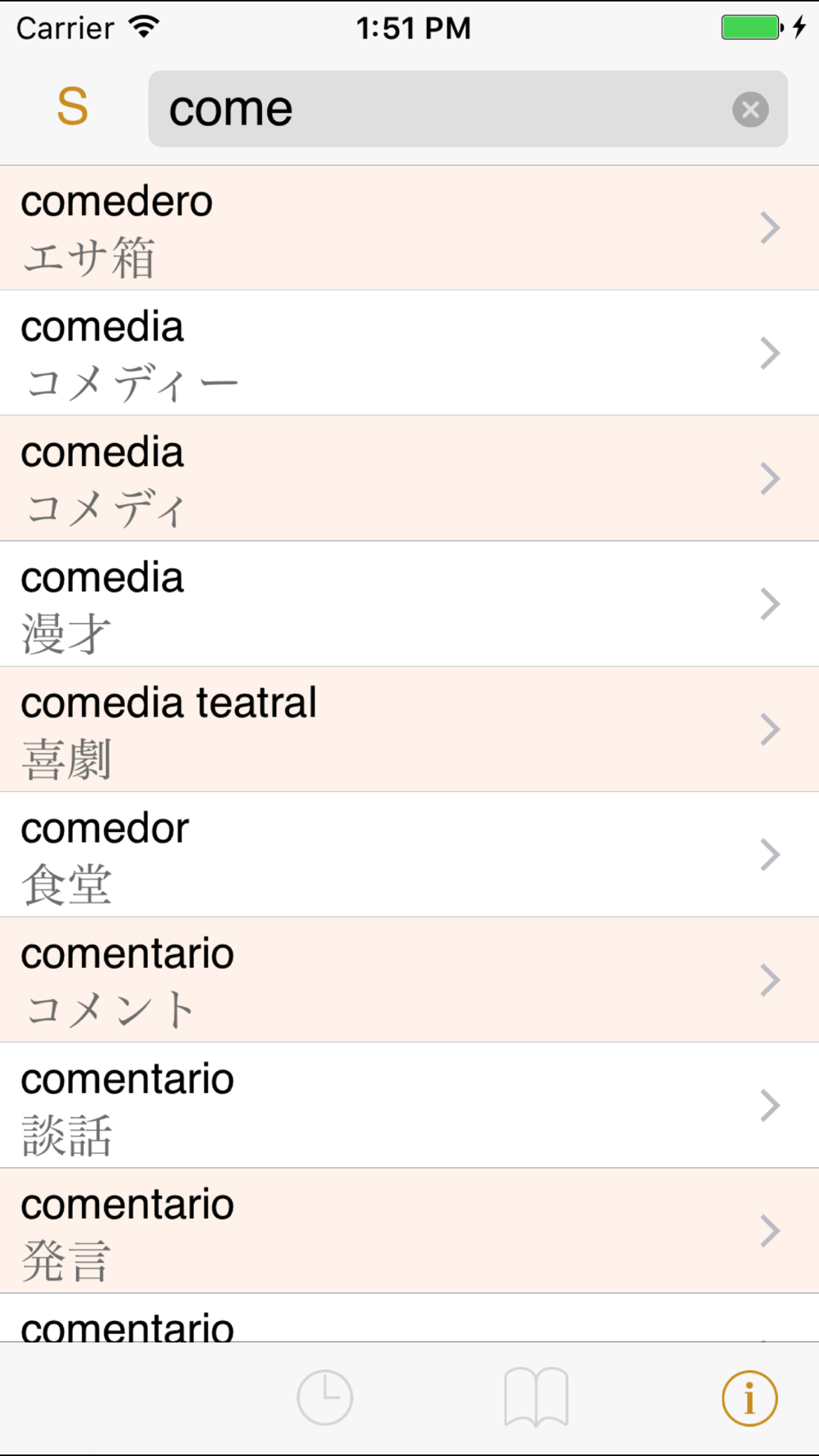
Task: Open the comentario 談話 entry
Action: 409,1105
